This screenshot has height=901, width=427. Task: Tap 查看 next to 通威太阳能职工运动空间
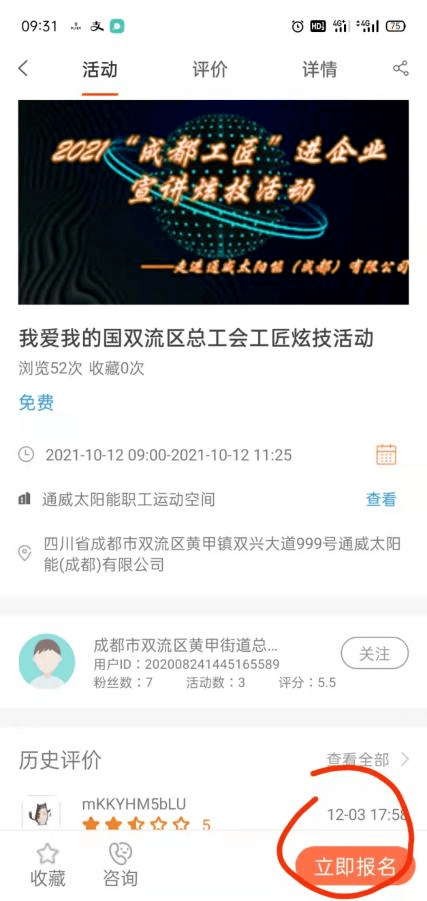click(381, 499)
